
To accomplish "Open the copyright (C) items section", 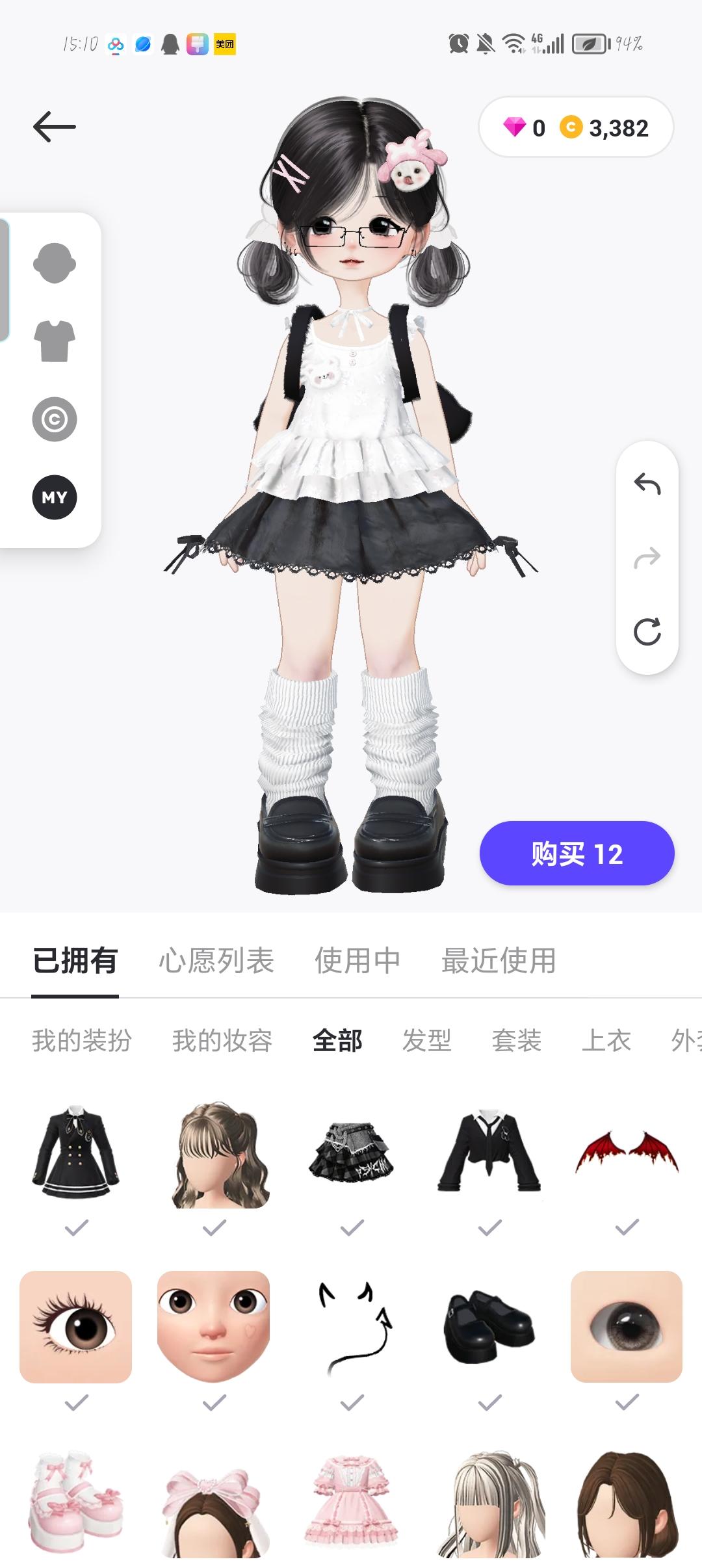I will click(55, 419).
